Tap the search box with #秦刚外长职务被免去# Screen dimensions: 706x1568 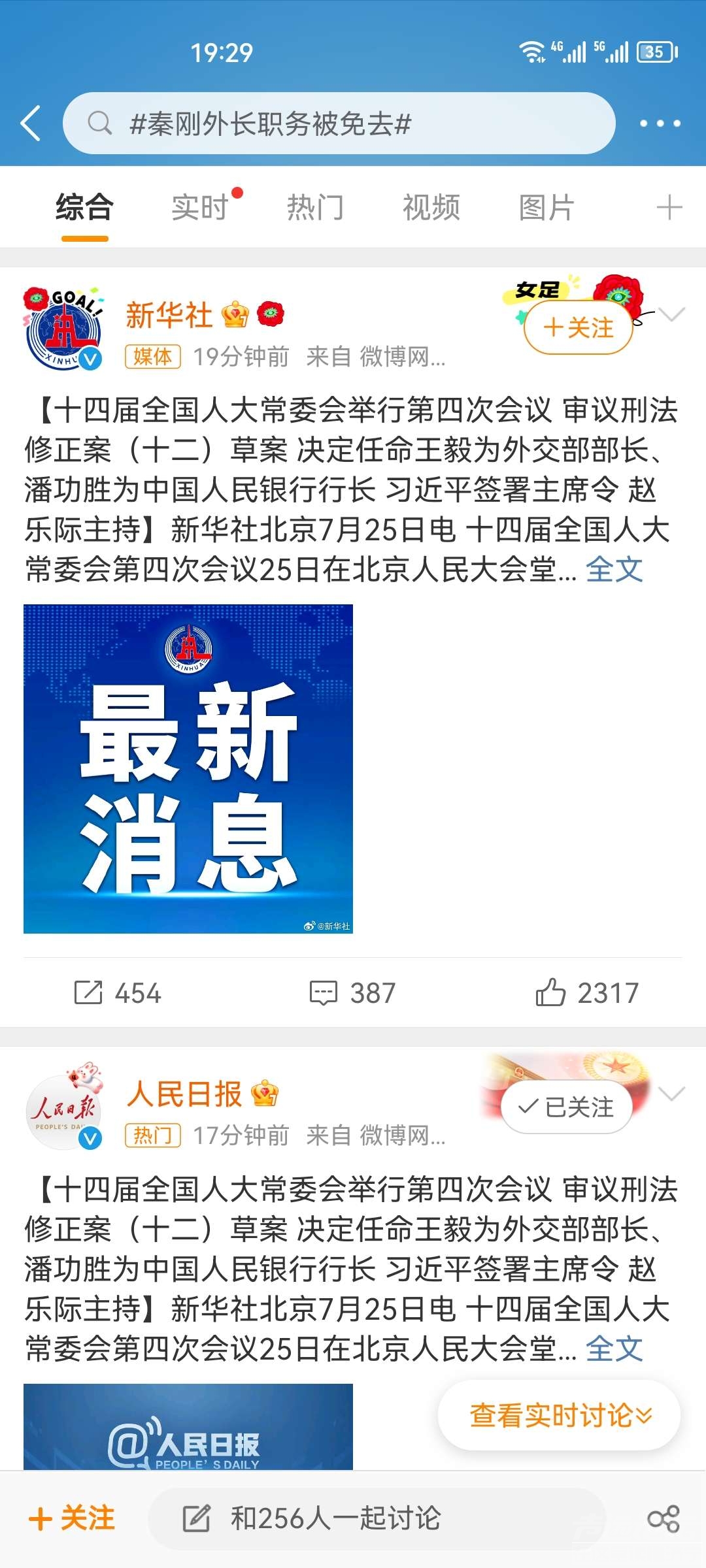[339, 123]
